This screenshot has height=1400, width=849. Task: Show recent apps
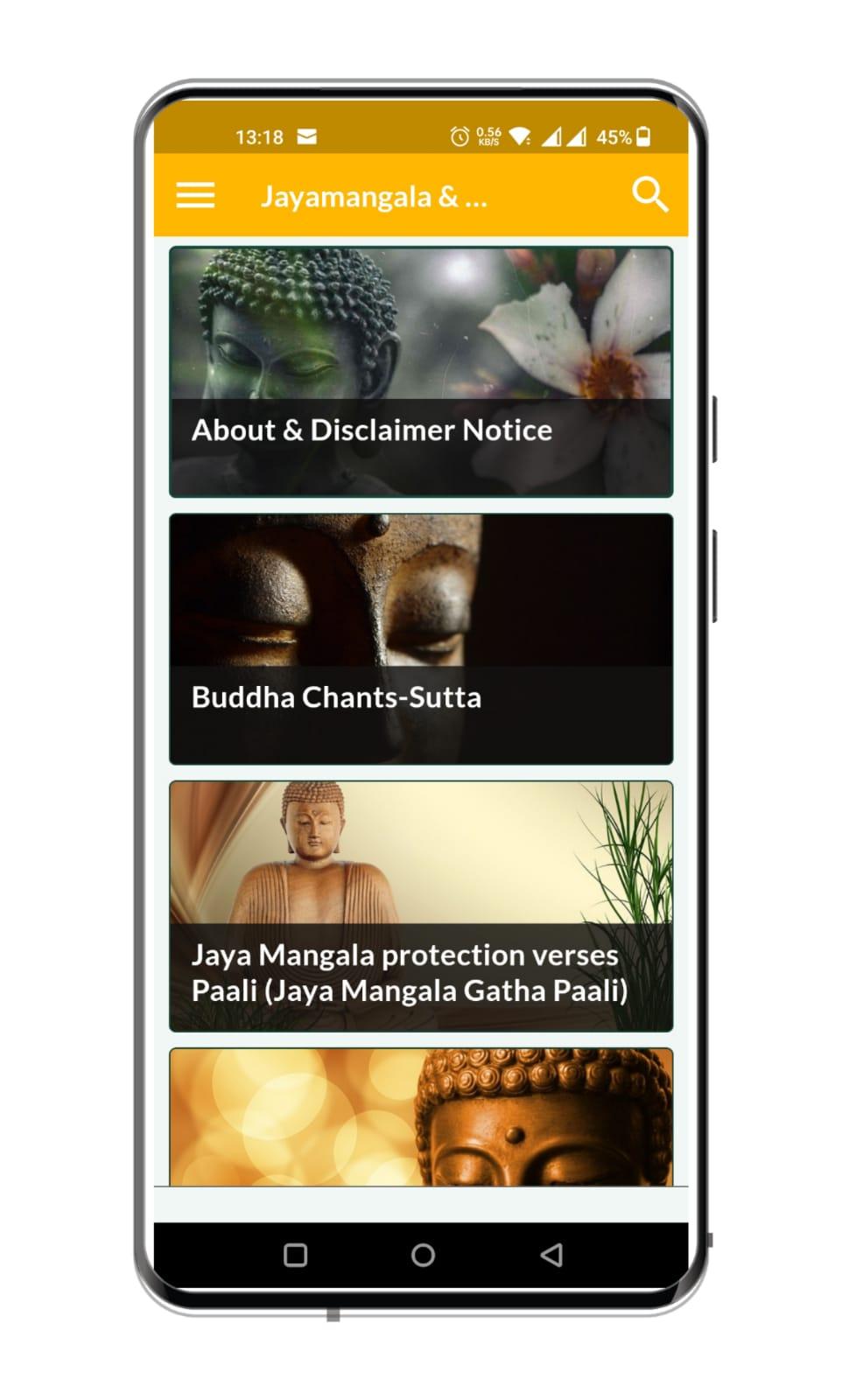[x=296, y=1255]
